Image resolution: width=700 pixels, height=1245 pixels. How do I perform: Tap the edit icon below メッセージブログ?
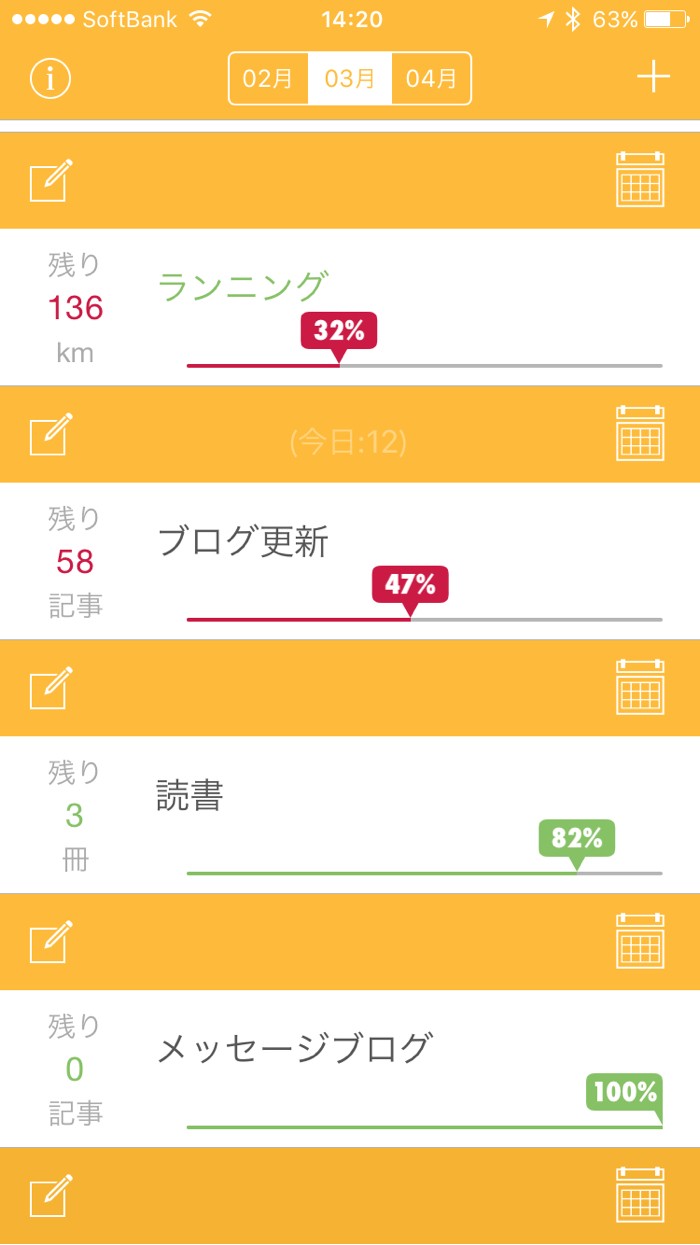click(51, 1195)
